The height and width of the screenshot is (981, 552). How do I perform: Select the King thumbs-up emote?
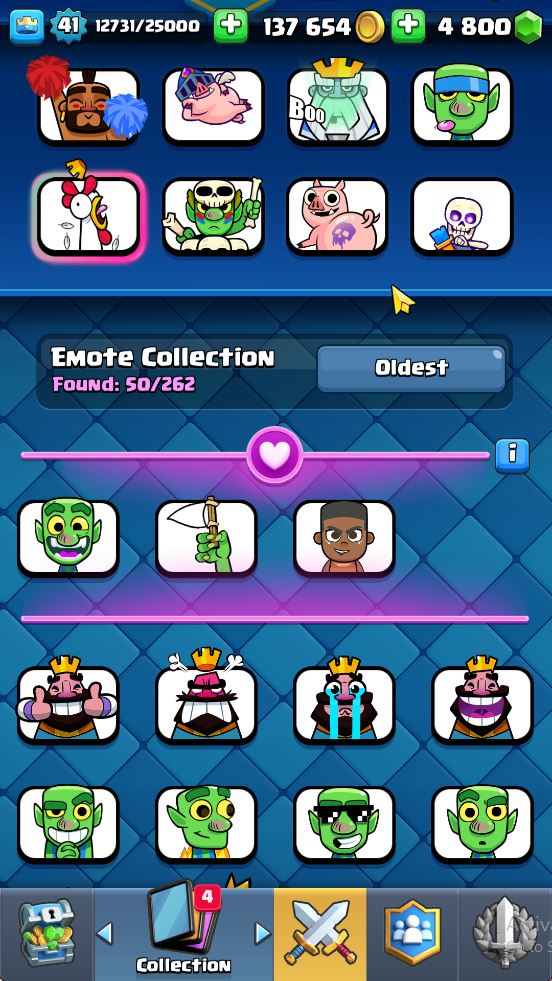[68, 702]
